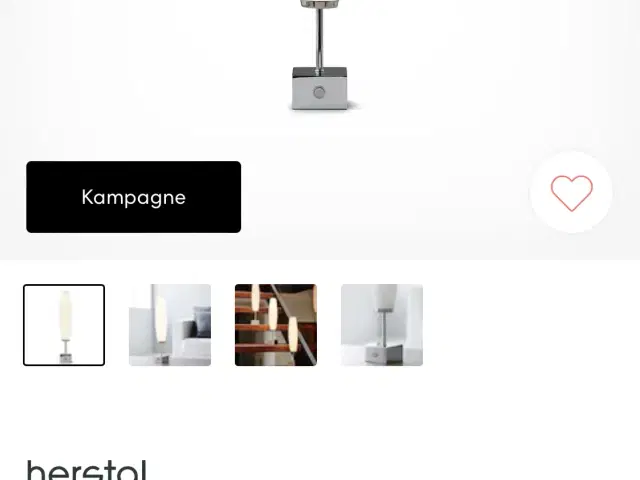Tap the Kampagne badge button
The height and width of the screenshot is (480, 640).
(x=133, y=197)
